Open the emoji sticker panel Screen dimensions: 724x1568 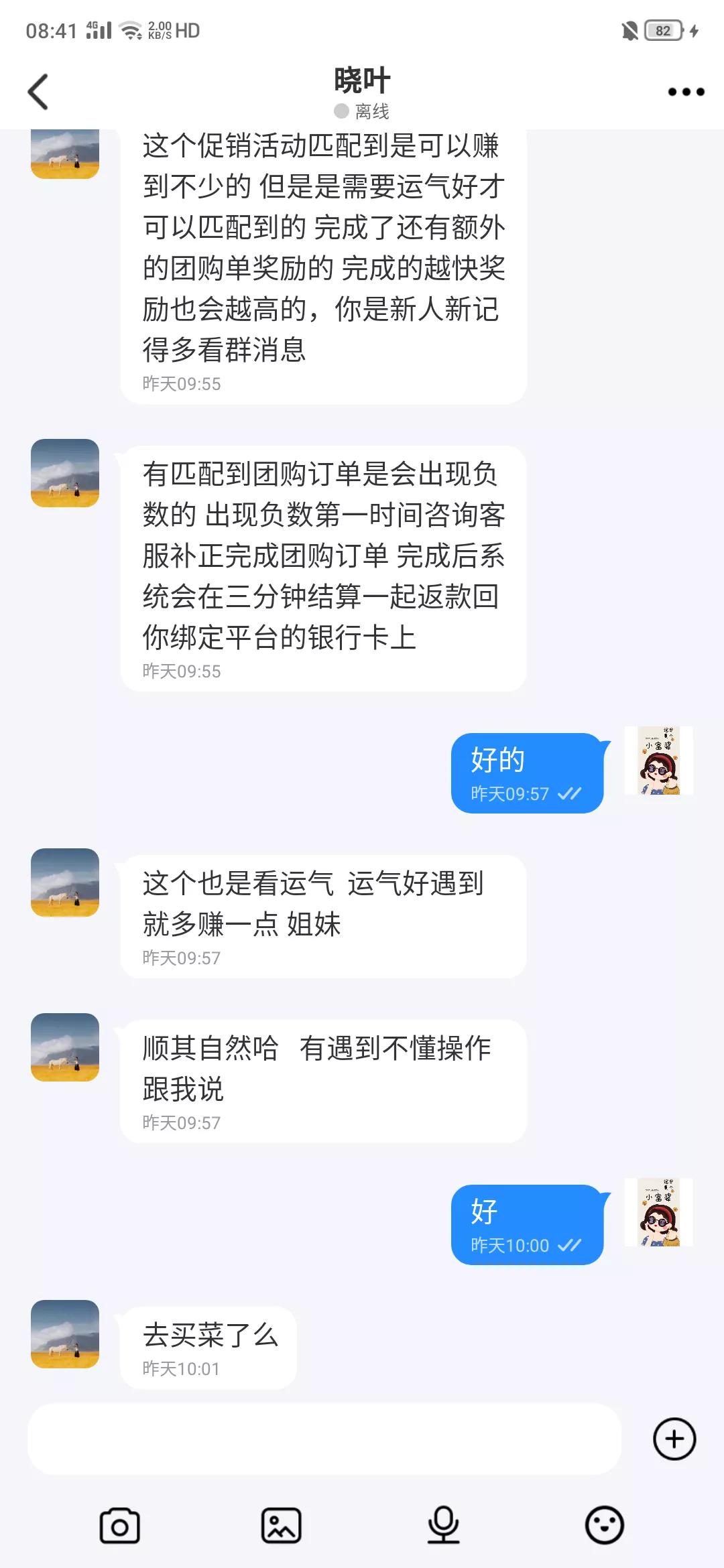coord(605,1524)
